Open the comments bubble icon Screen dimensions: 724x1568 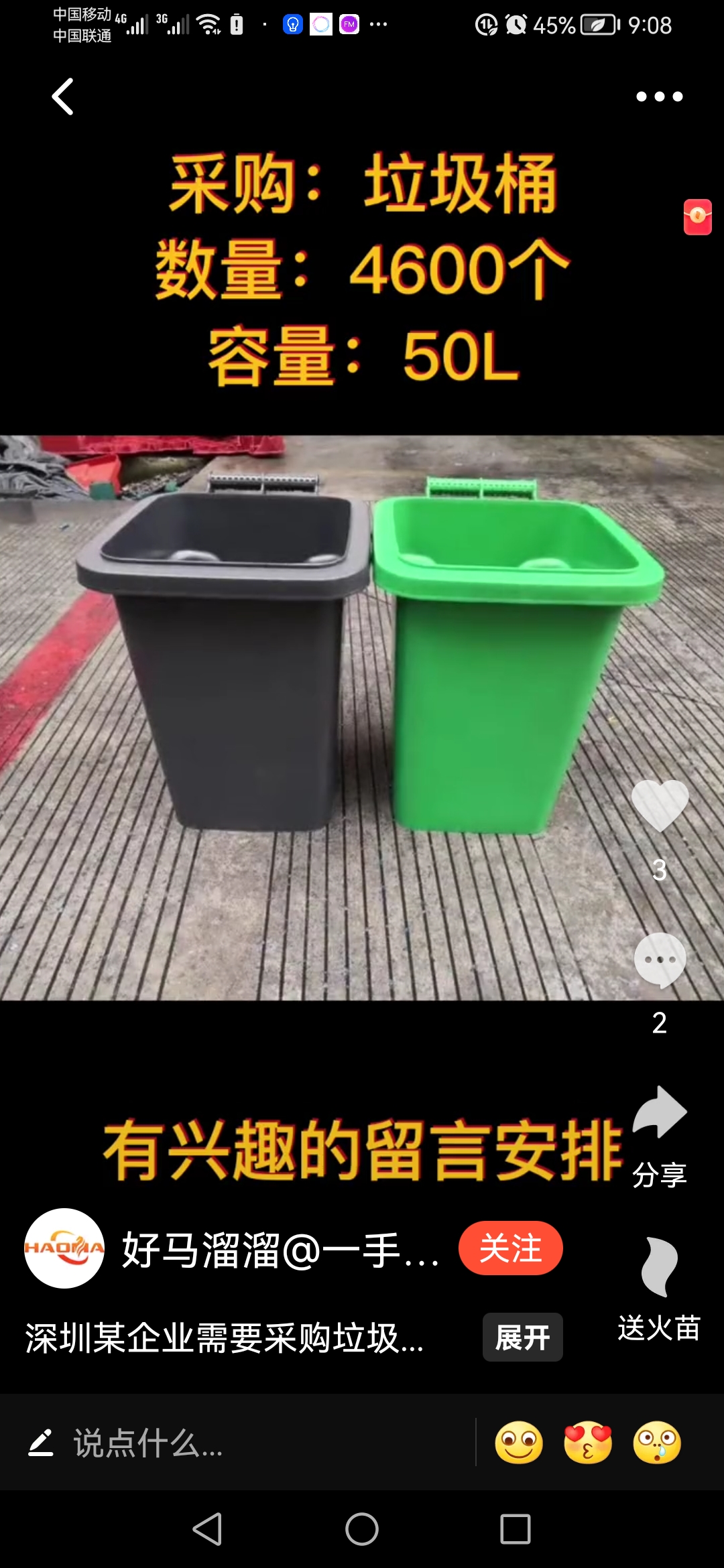pos(660,961)
